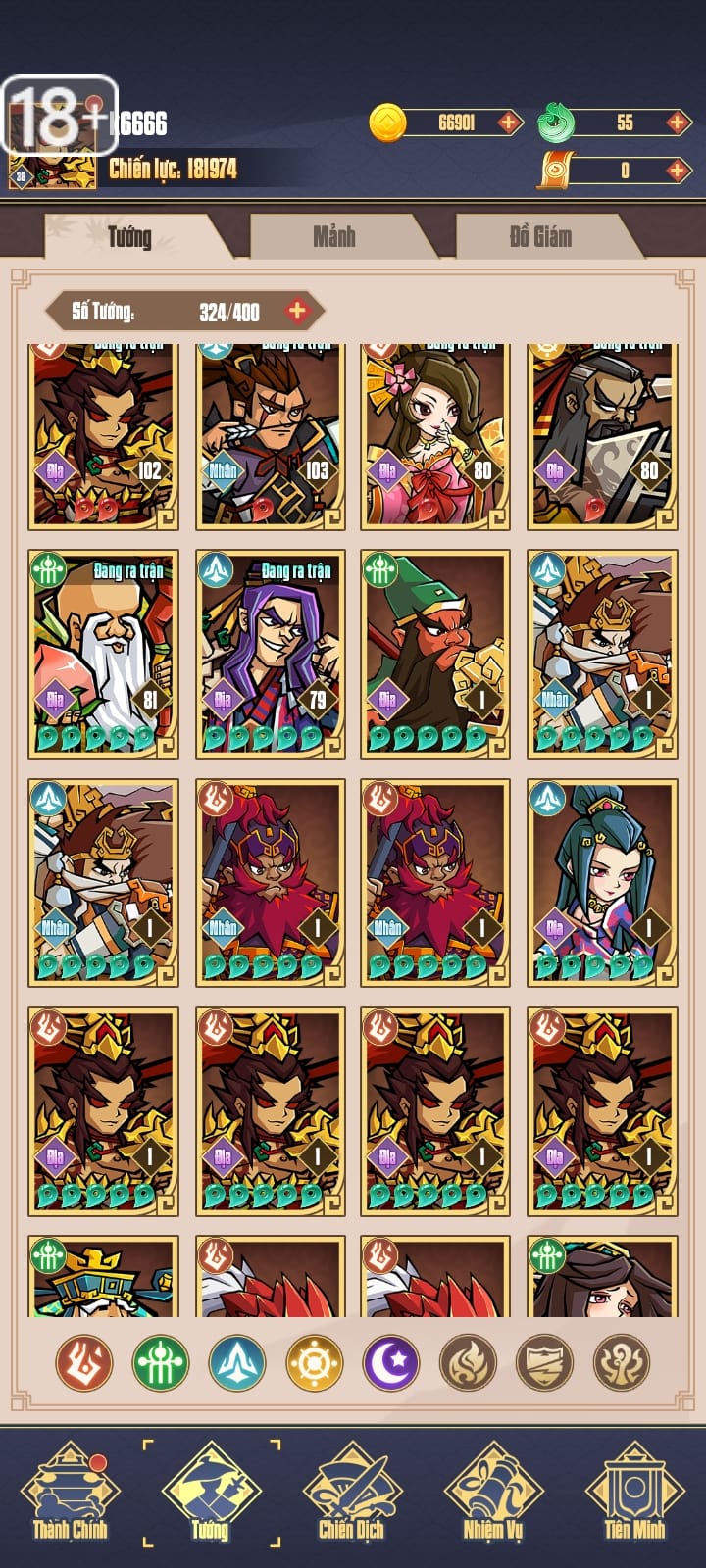Open the level 103 hero card
This screenshot has height=1568, width=706.
[x=270, y=436]
